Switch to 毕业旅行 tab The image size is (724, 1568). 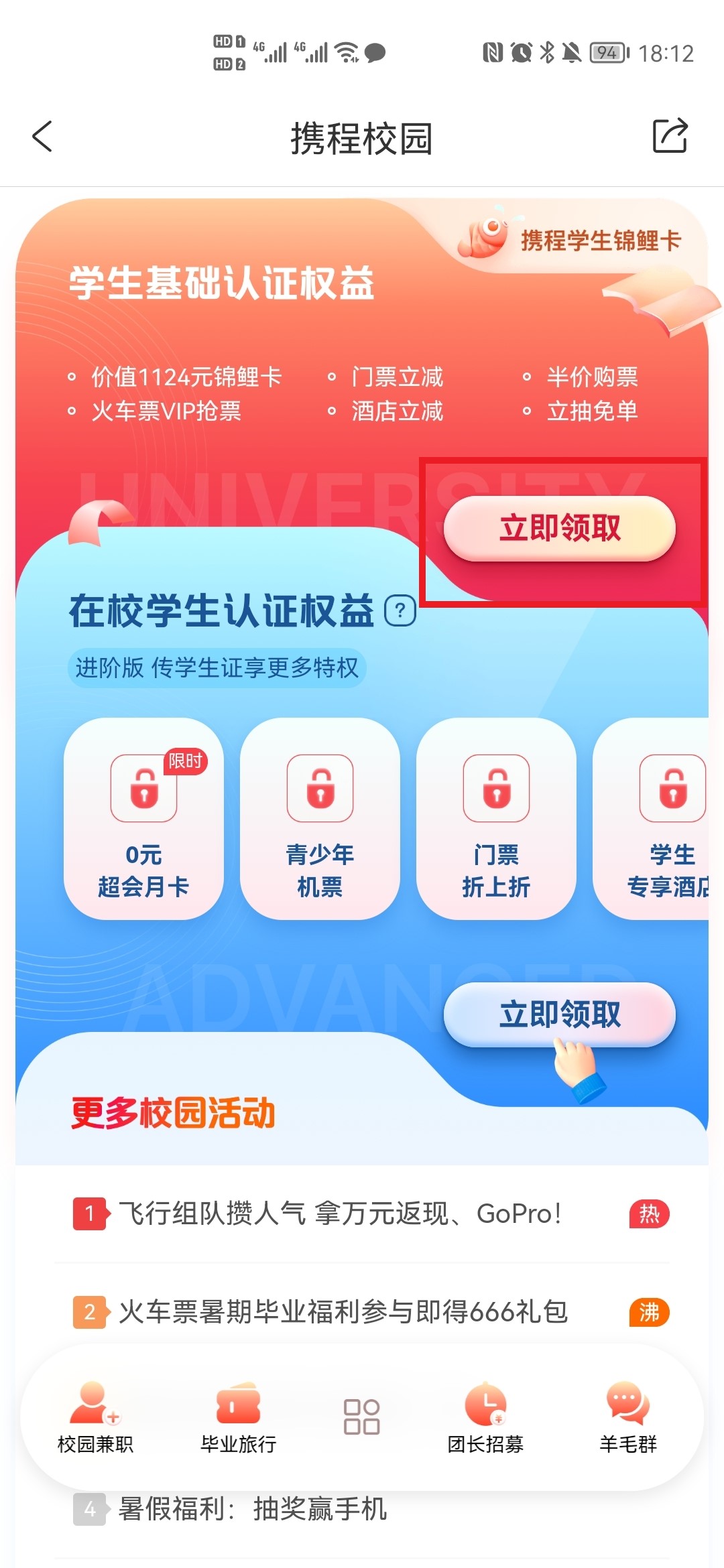tap(238, 1417)
